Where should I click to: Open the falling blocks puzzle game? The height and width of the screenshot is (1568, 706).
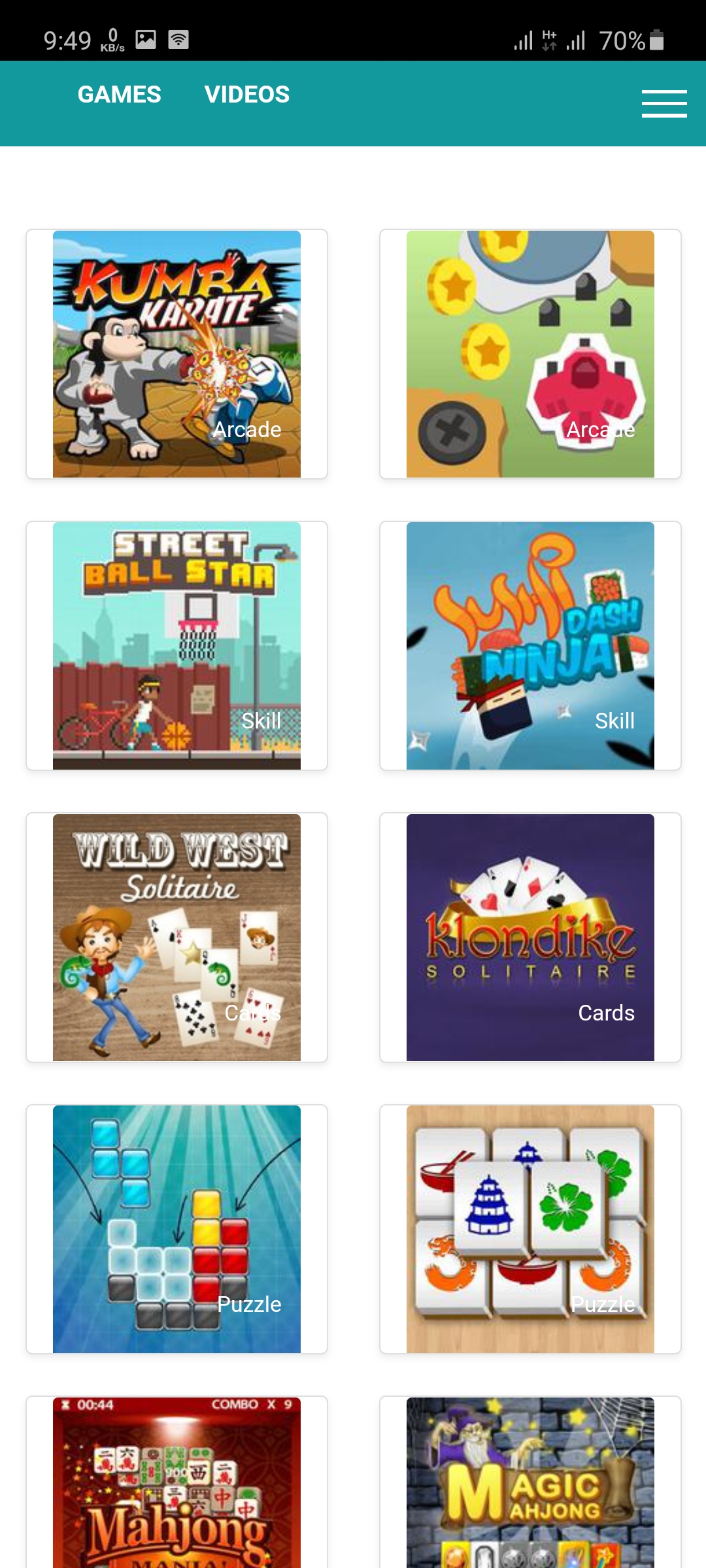pyautogui.click(x=176, y=1229)
